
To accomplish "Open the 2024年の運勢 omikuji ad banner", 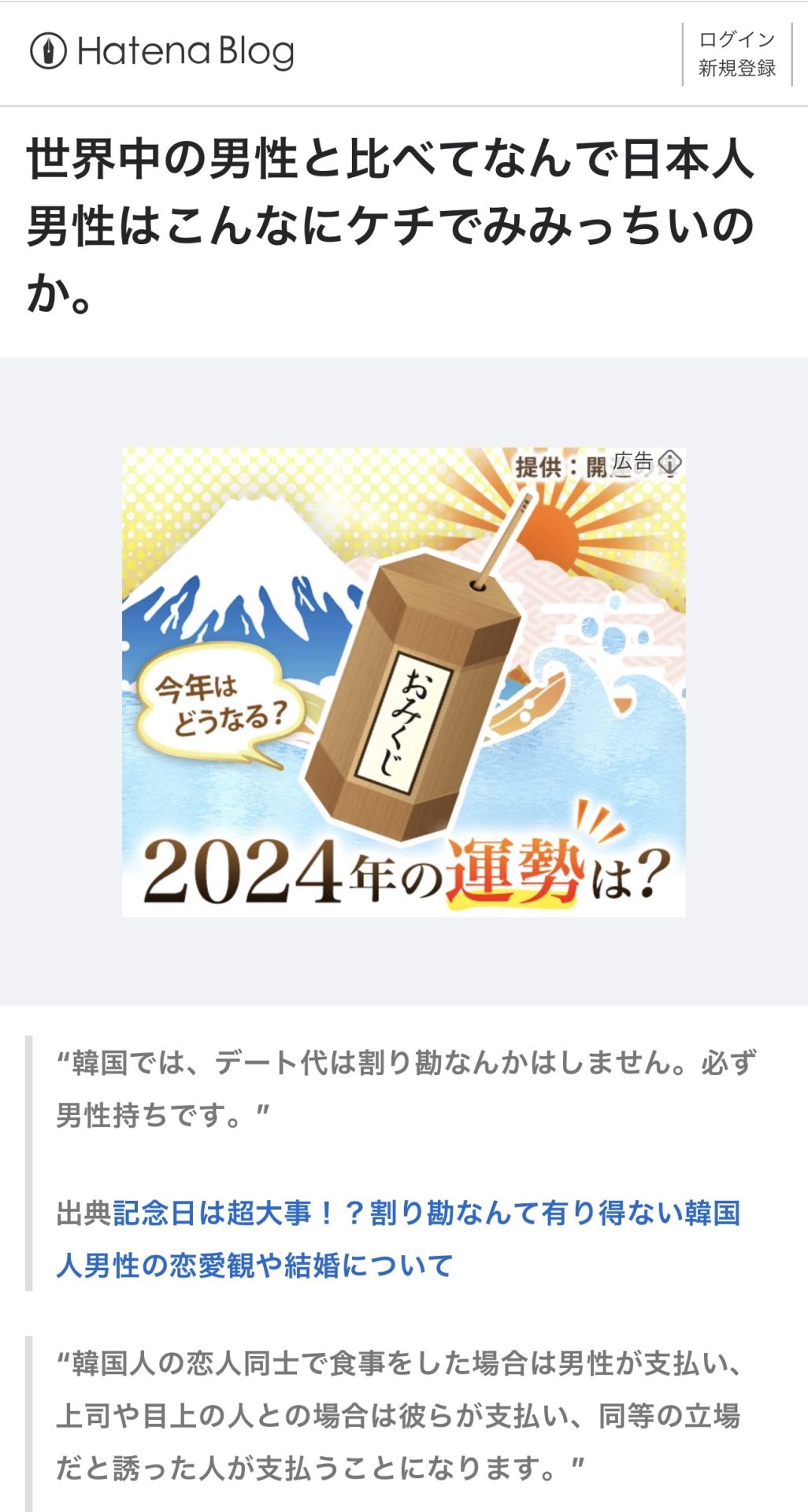I will coord(403,682).
